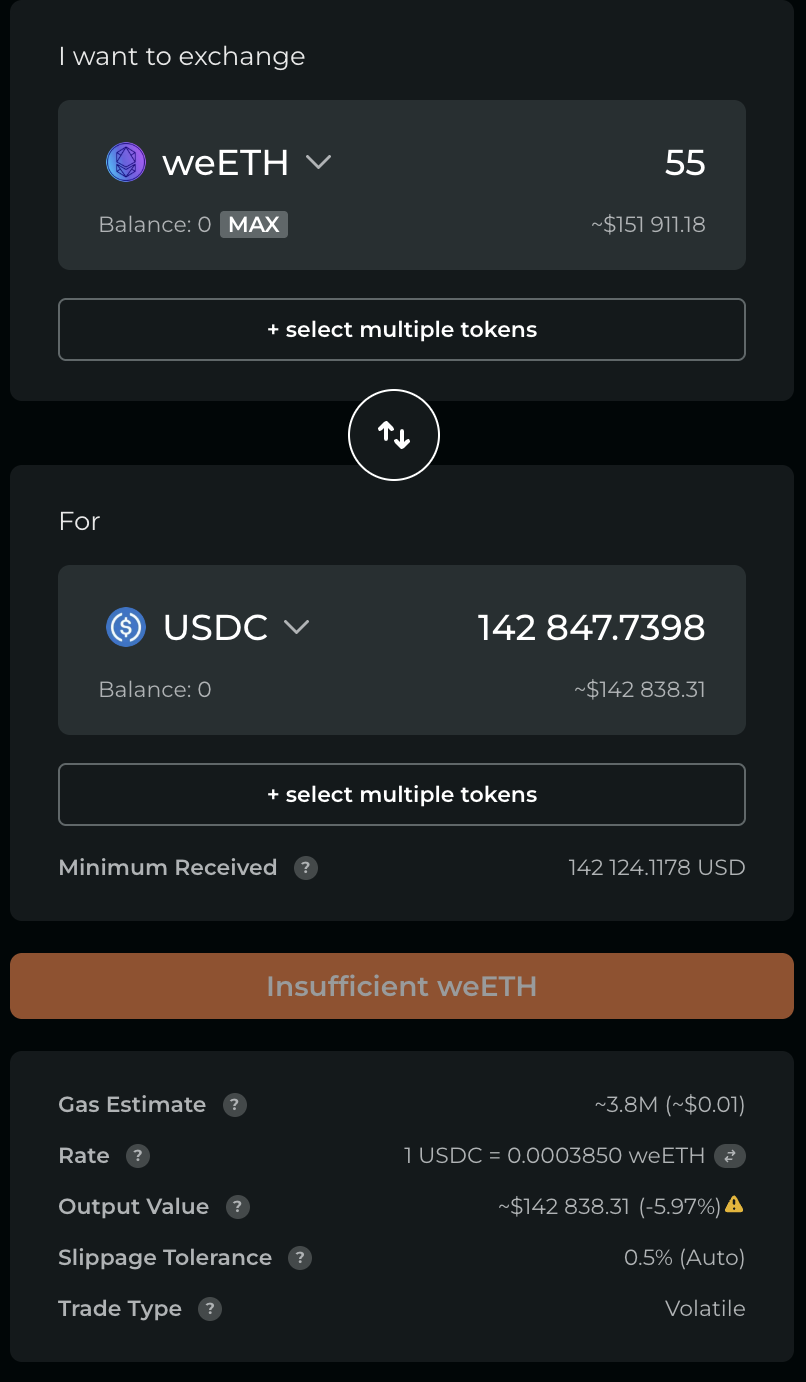Invert the displayed rate direction

coord(730,1156)
